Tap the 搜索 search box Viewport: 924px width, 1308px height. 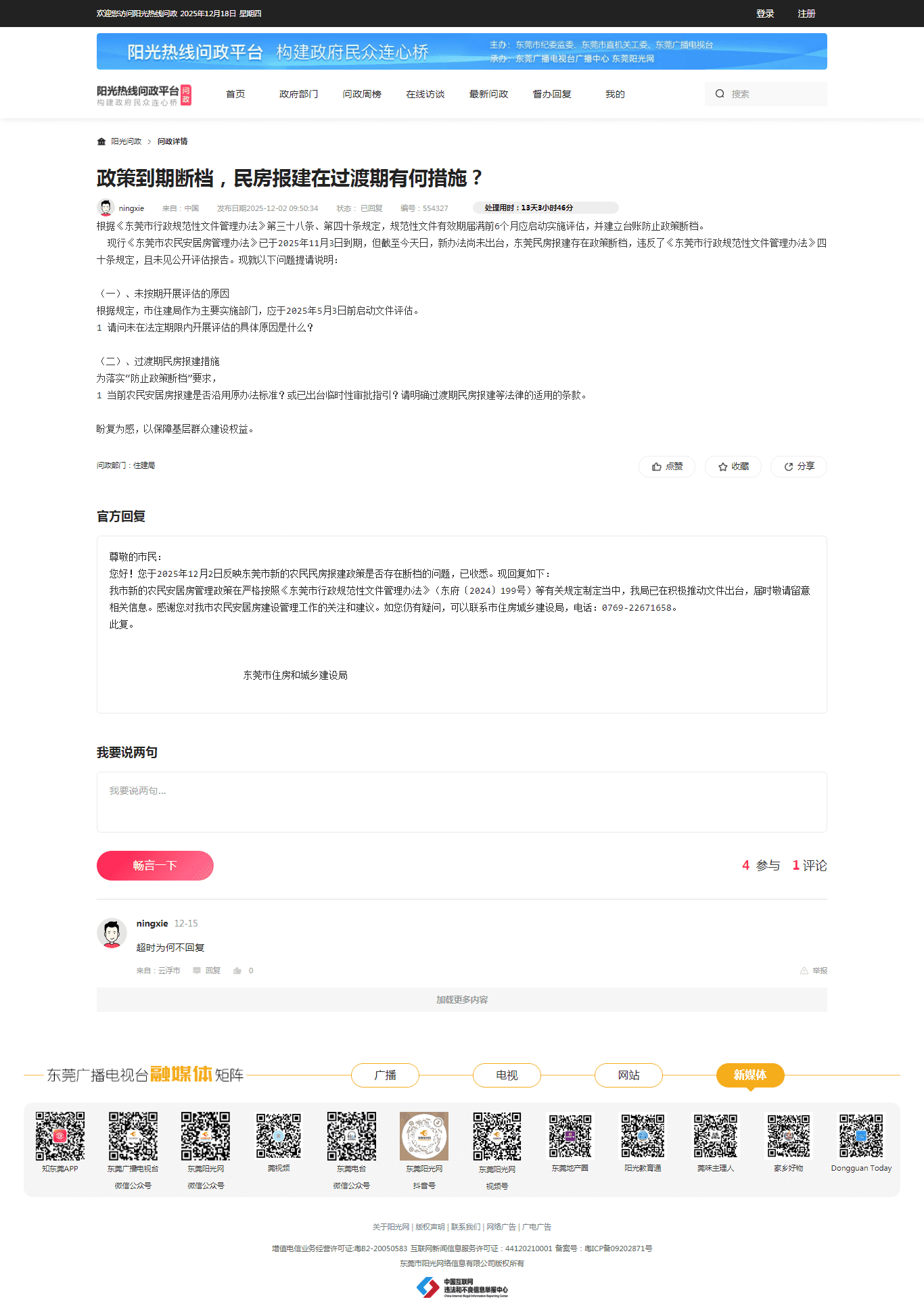coord(771,94)
